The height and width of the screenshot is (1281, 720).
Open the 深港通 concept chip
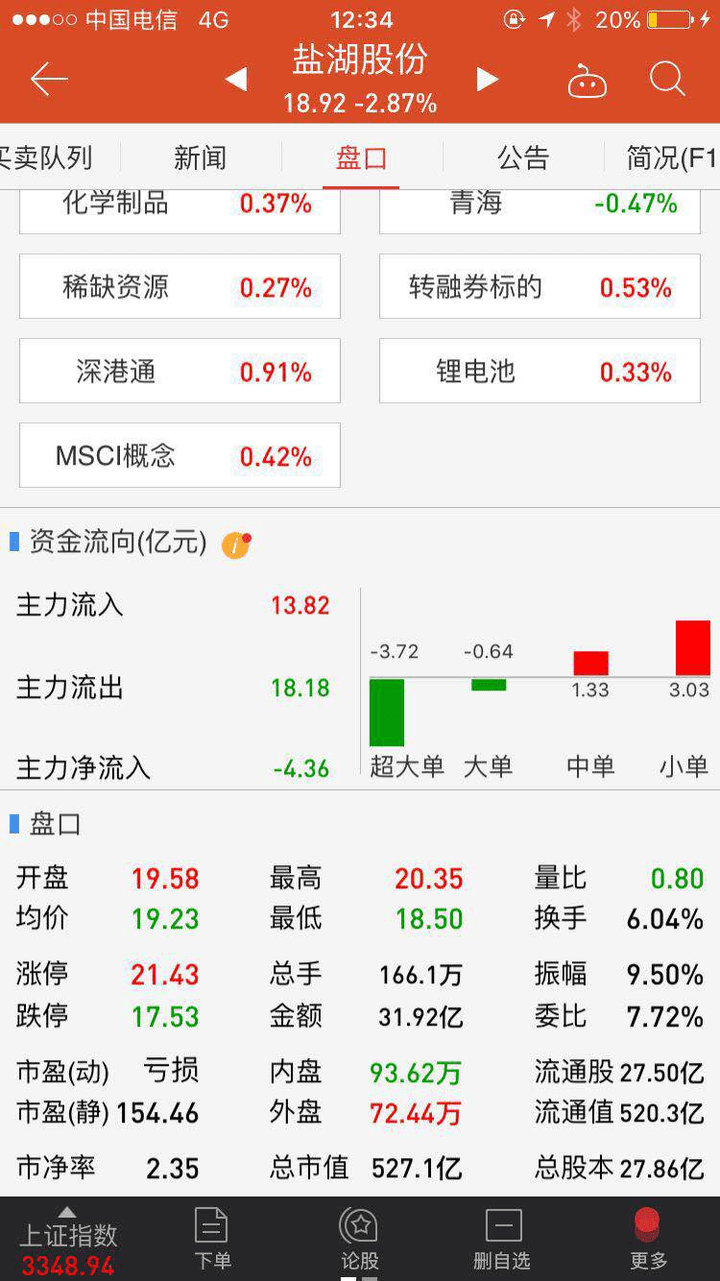point(180,371)
